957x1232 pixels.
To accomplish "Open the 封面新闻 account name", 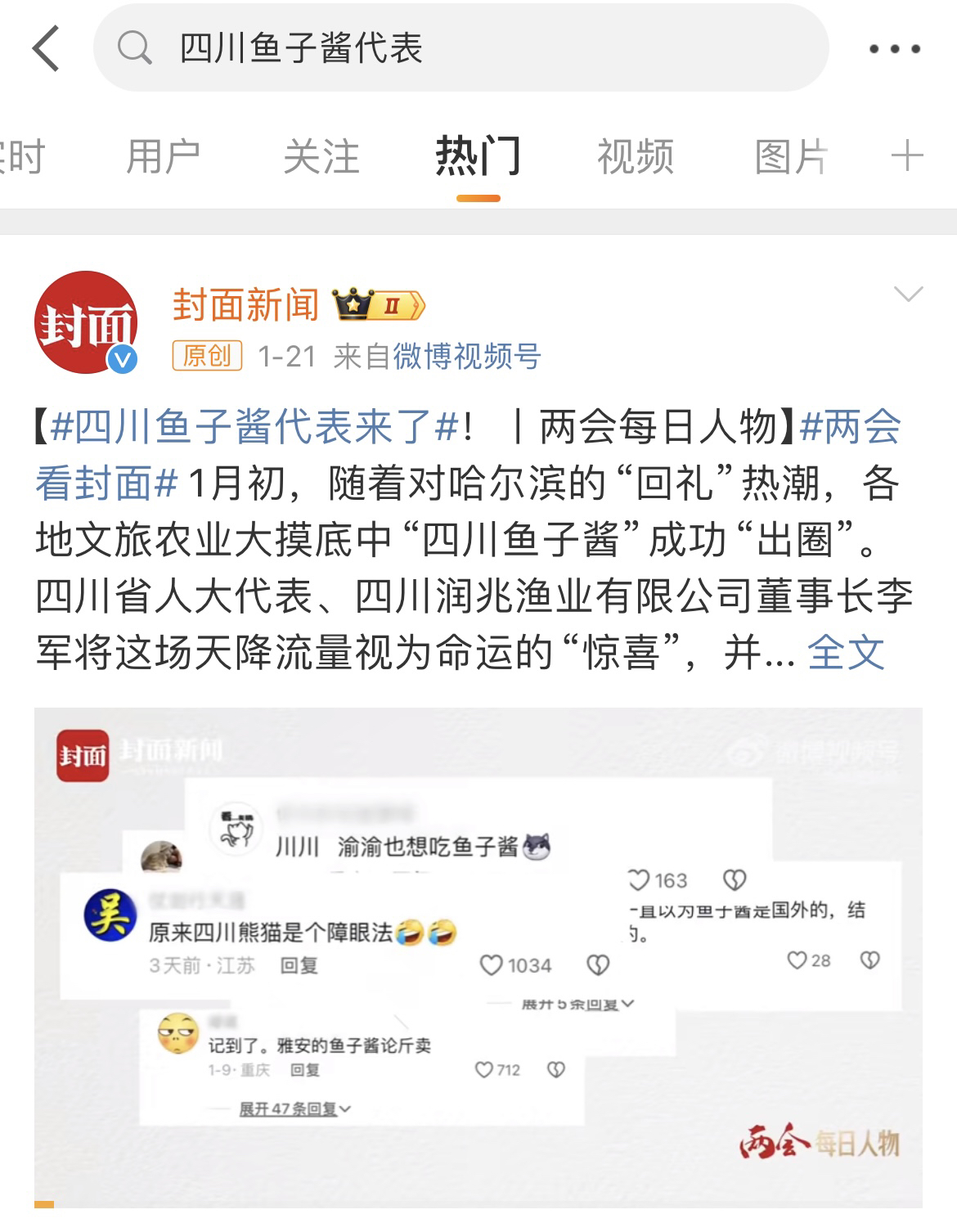I will [245, 305].
